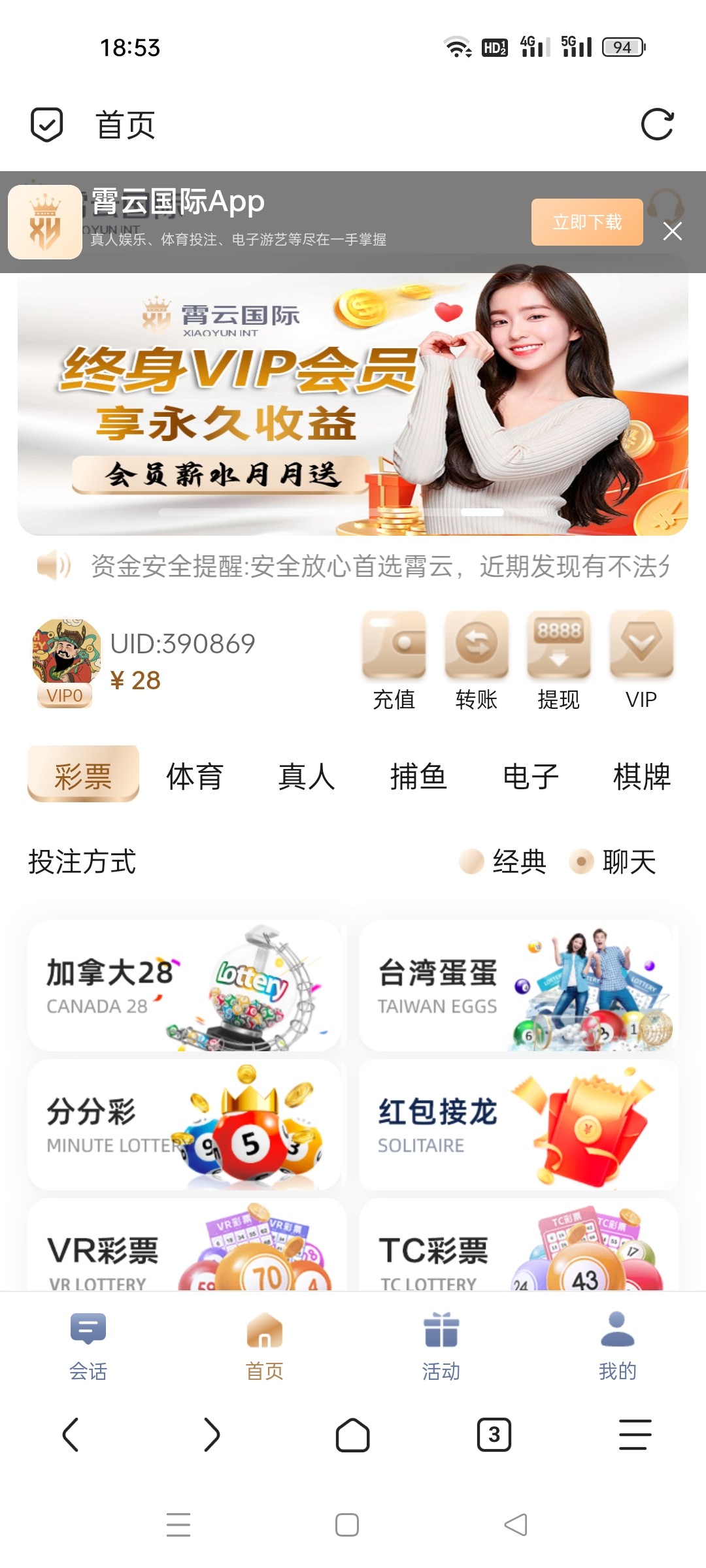Image resolution: width=706 pixels, height=1568 pixels.
Task: Switch to the 电子 category tab
Action: [530, 776]
